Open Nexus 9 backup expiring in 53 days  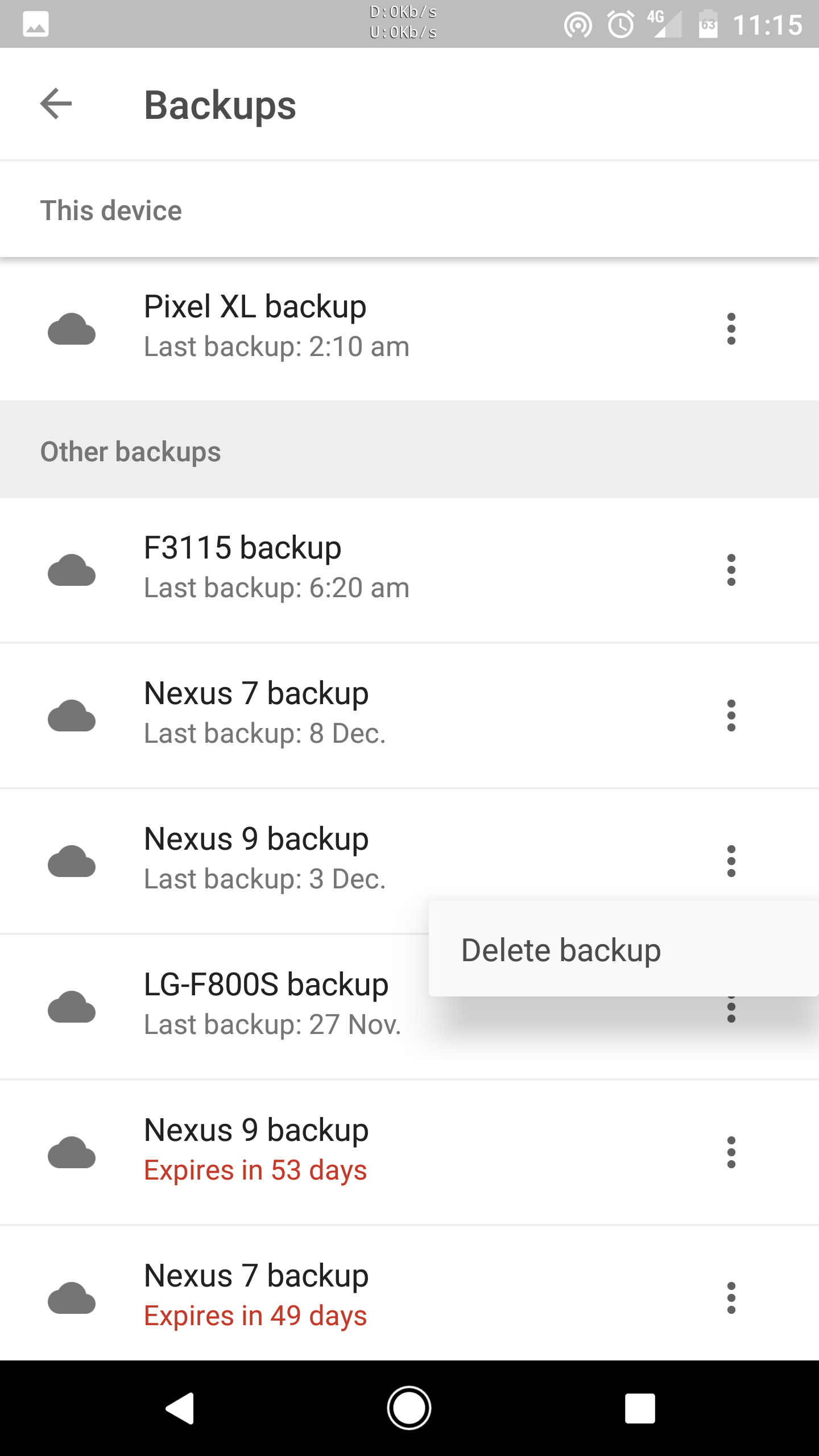tap(409, 1152)
